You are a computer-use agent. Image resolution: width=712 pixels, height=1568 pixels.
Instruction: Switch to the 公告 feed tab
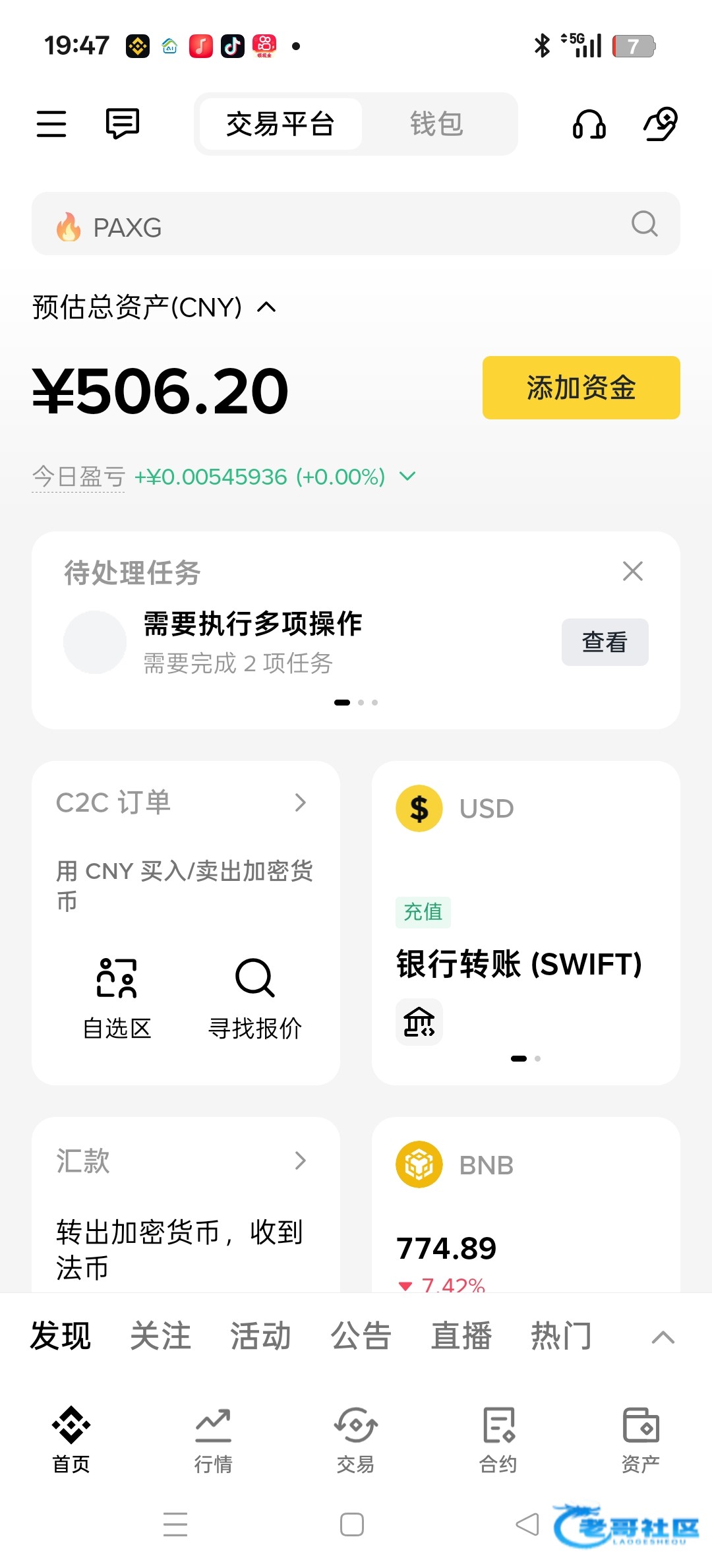361,1337
